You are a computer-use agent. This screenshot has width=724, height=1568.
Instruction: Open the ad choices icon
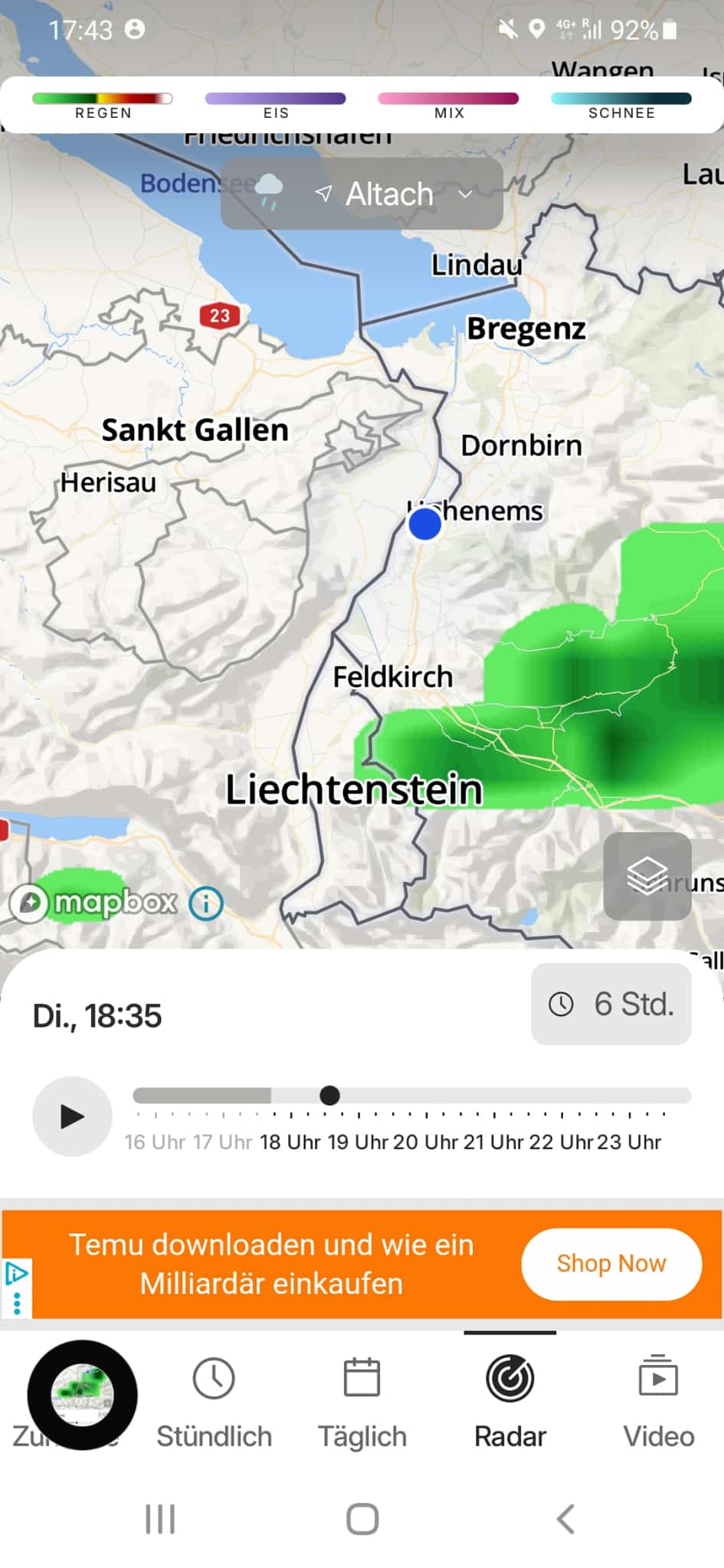(x=17, y=1274)
